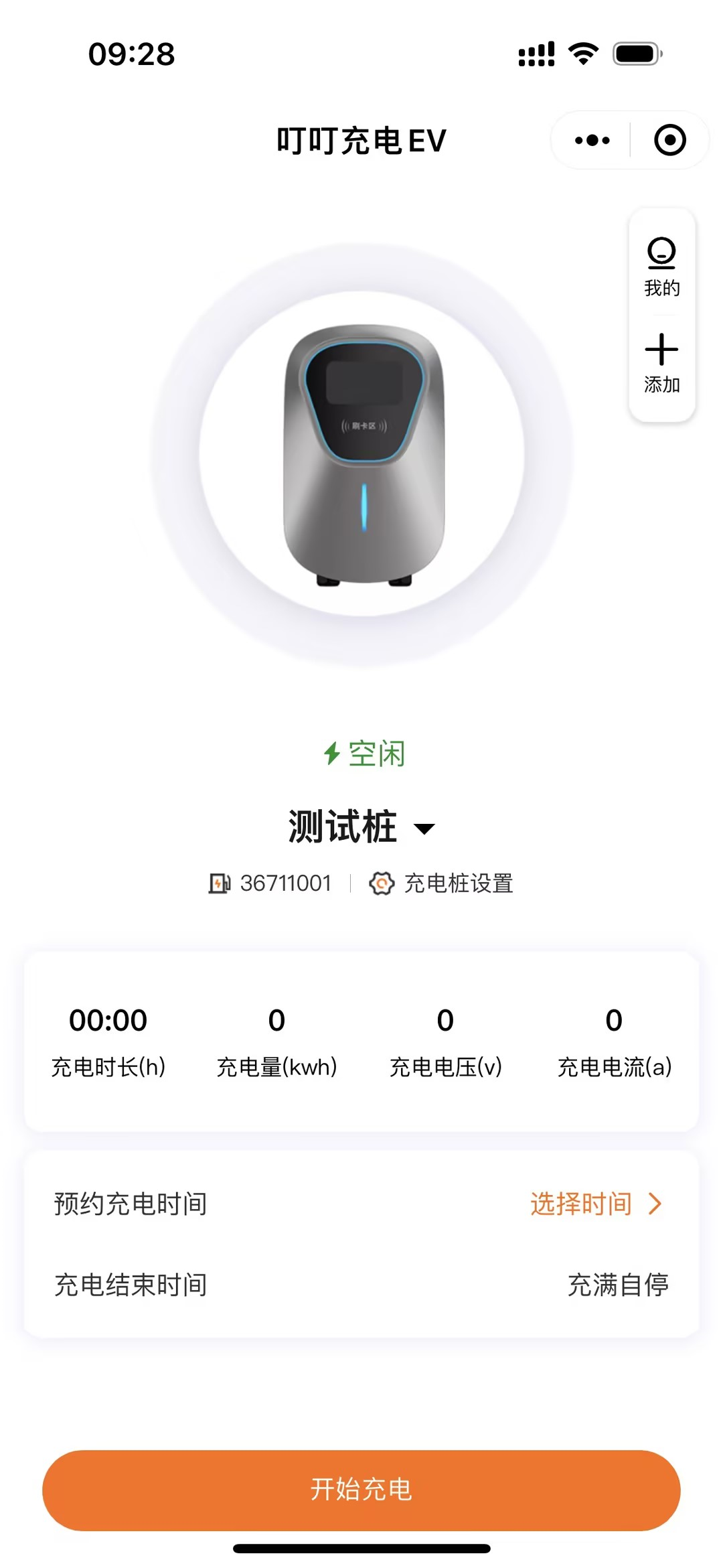Select a time for 预约充电时间
This screenshot has width=723, height=1568.
[594, 1204]
